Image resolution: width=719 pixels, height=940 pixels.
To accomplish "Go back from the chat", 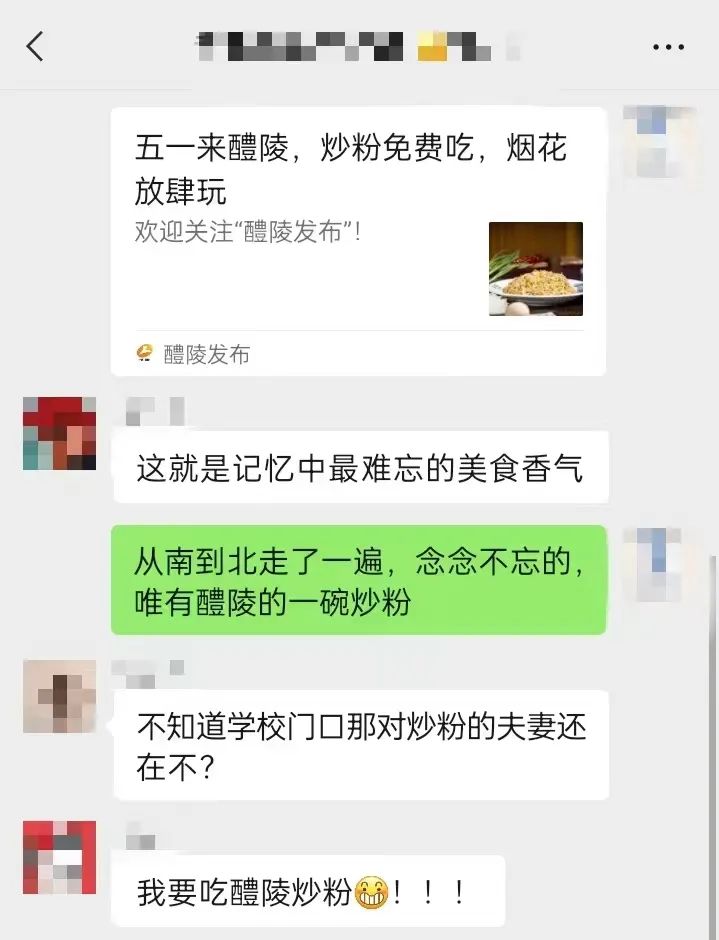I will [x=36, y=46].
